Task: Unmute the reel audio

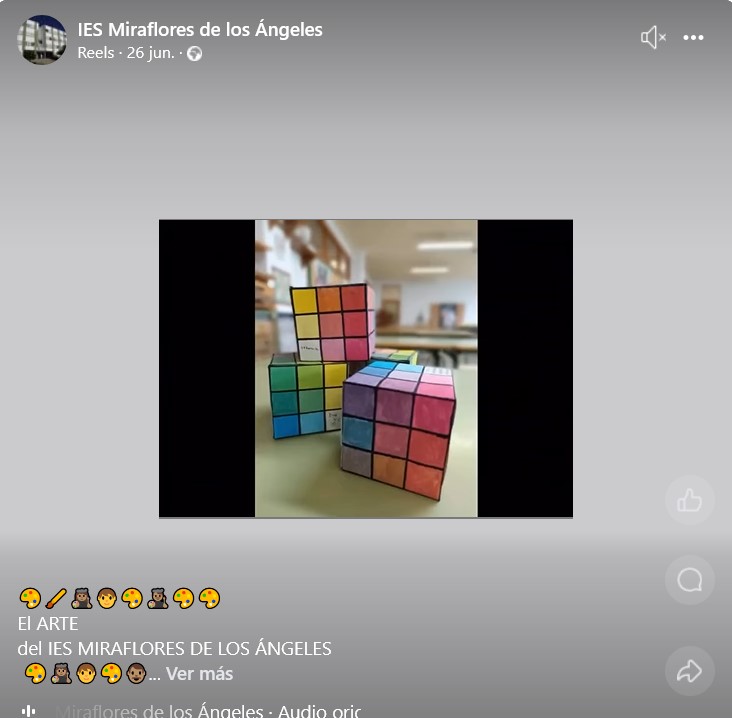Action: pos(653,38)
